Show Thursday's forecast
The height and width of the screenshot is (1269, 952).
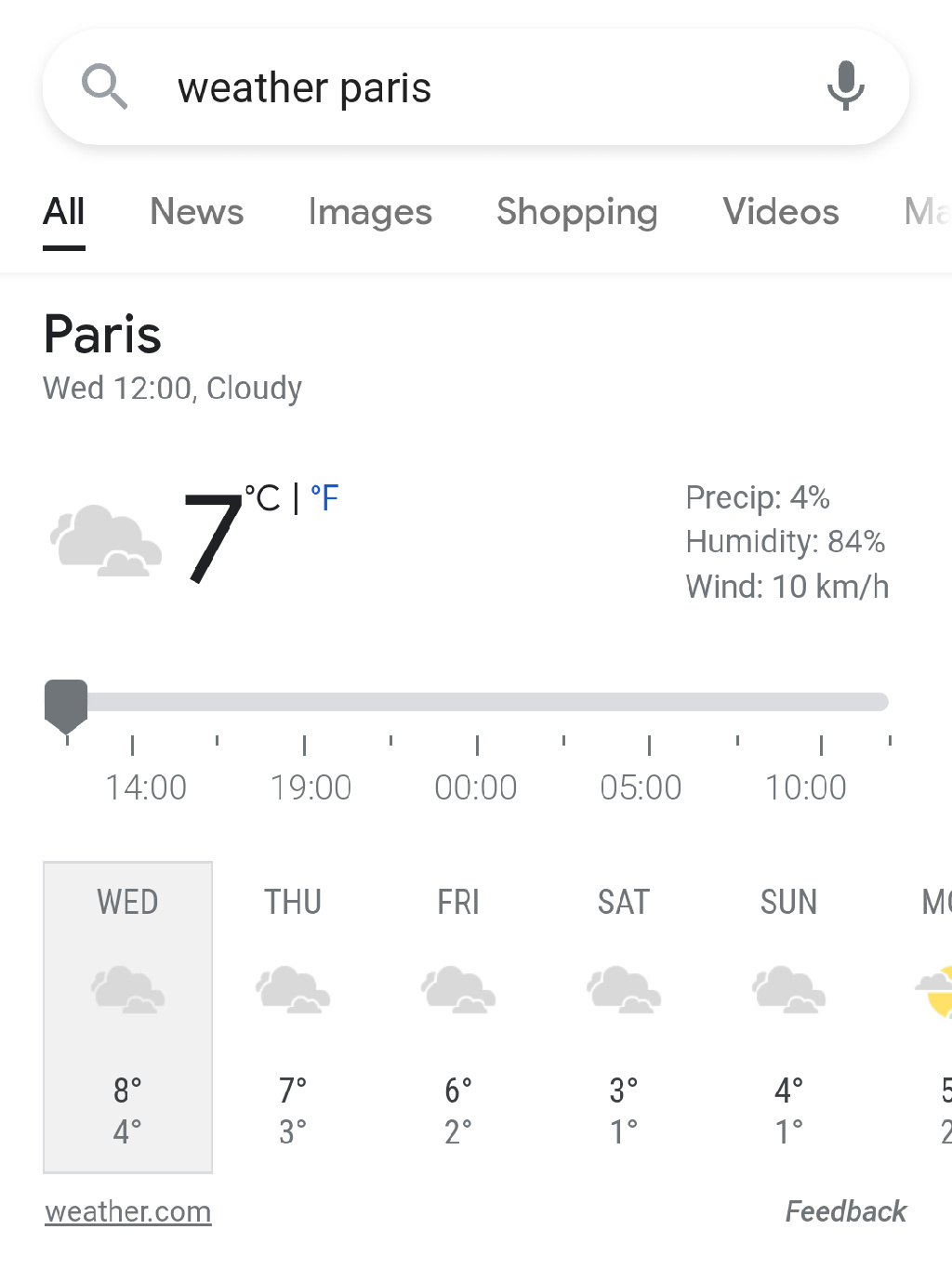(293, 1016)
